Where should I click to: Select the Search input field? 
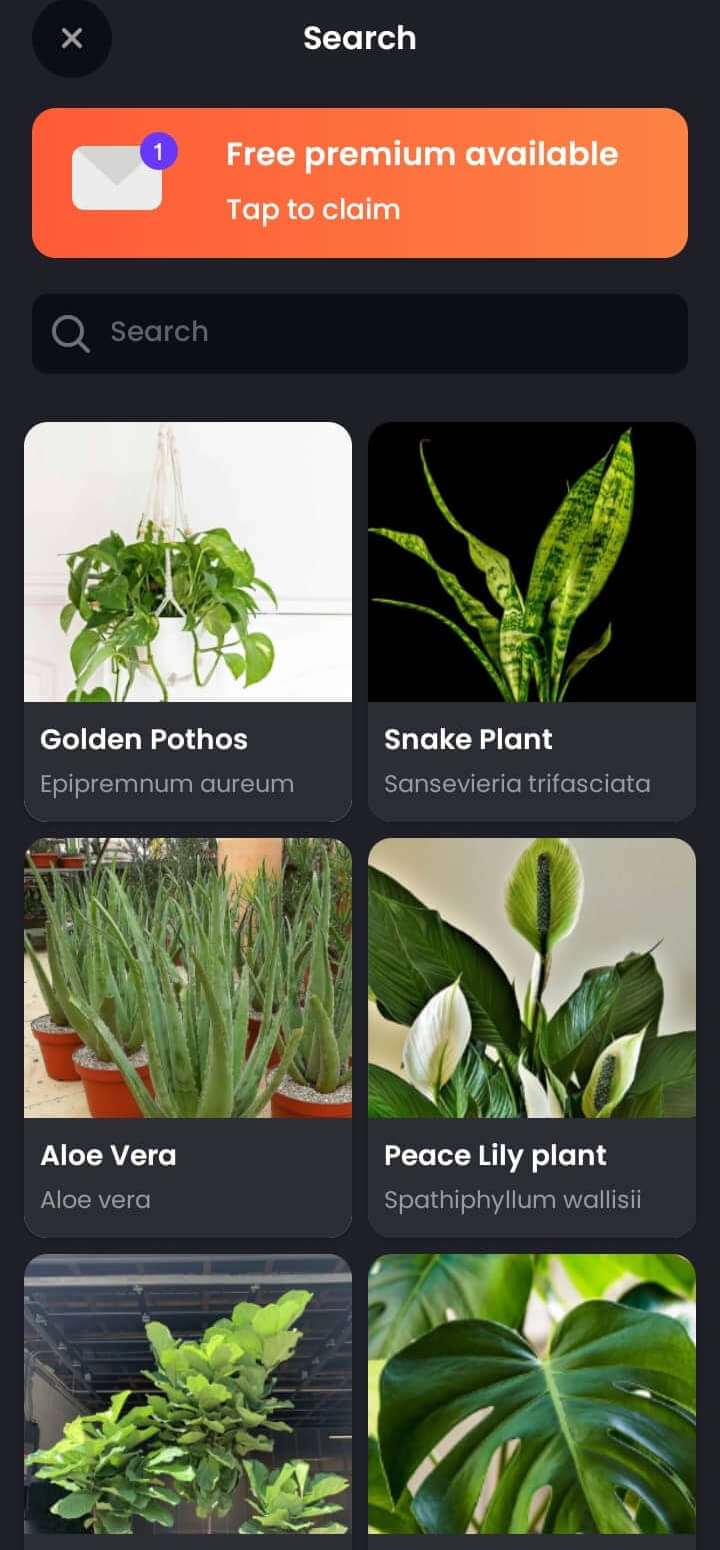point(360,332)
